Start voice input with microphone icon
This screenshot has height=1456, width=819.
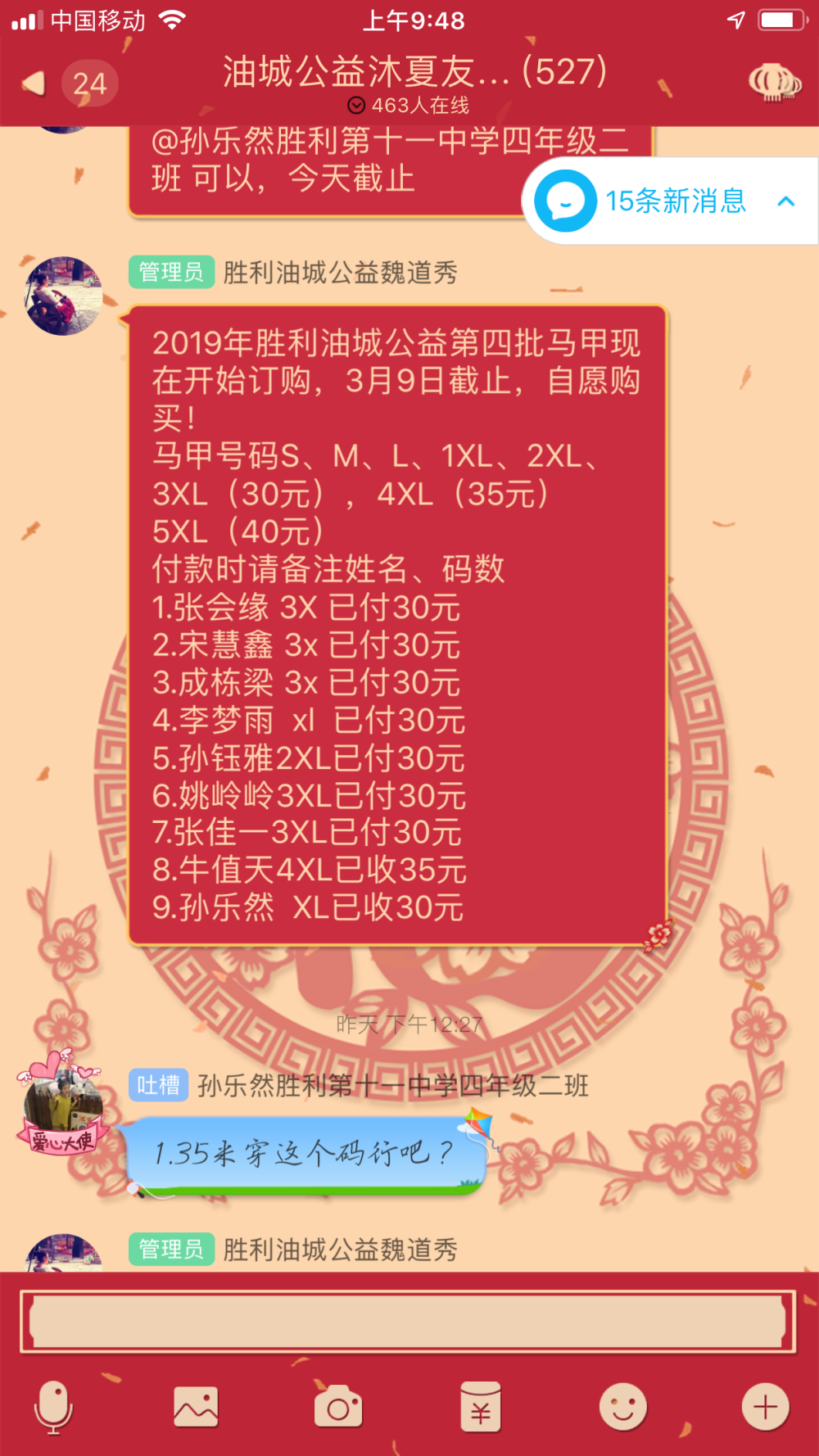(x=53, y=1408)
